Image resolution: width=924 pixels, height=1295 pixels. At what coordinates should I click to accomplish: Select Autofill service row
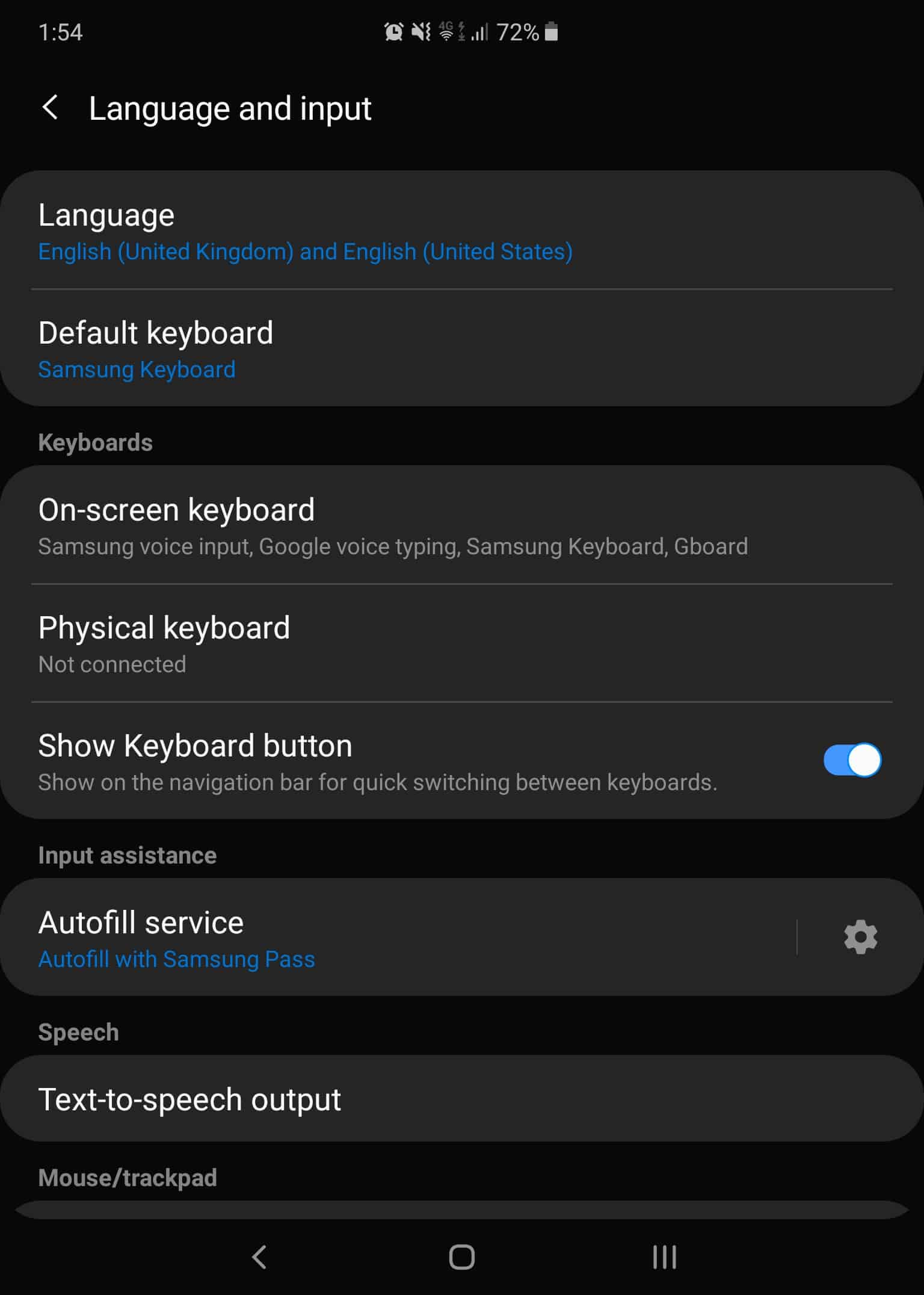(361, 938)
